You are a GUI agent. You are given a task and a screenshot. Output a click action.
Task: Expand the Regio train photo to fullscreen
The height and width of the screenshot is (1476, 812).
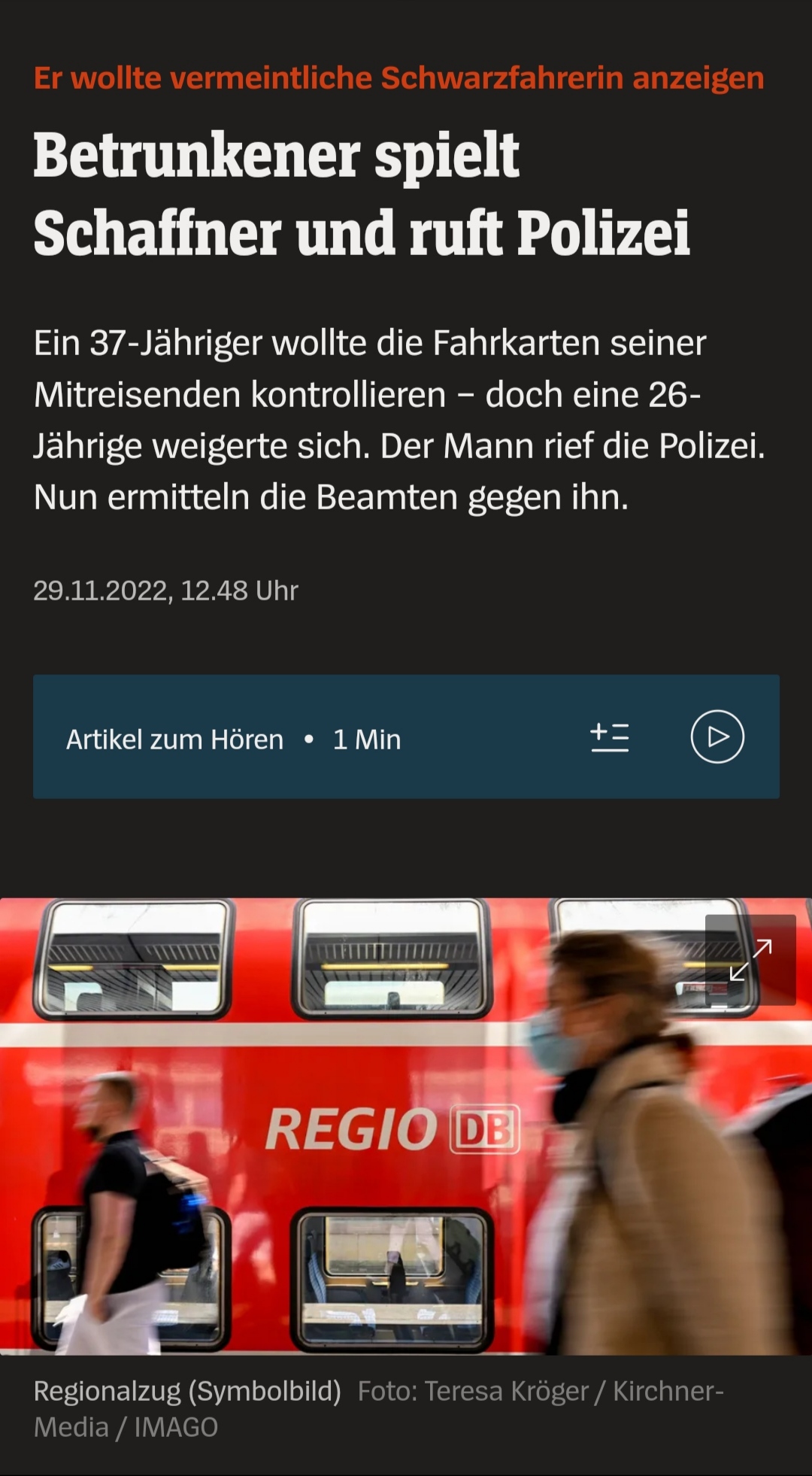[750, 959]
